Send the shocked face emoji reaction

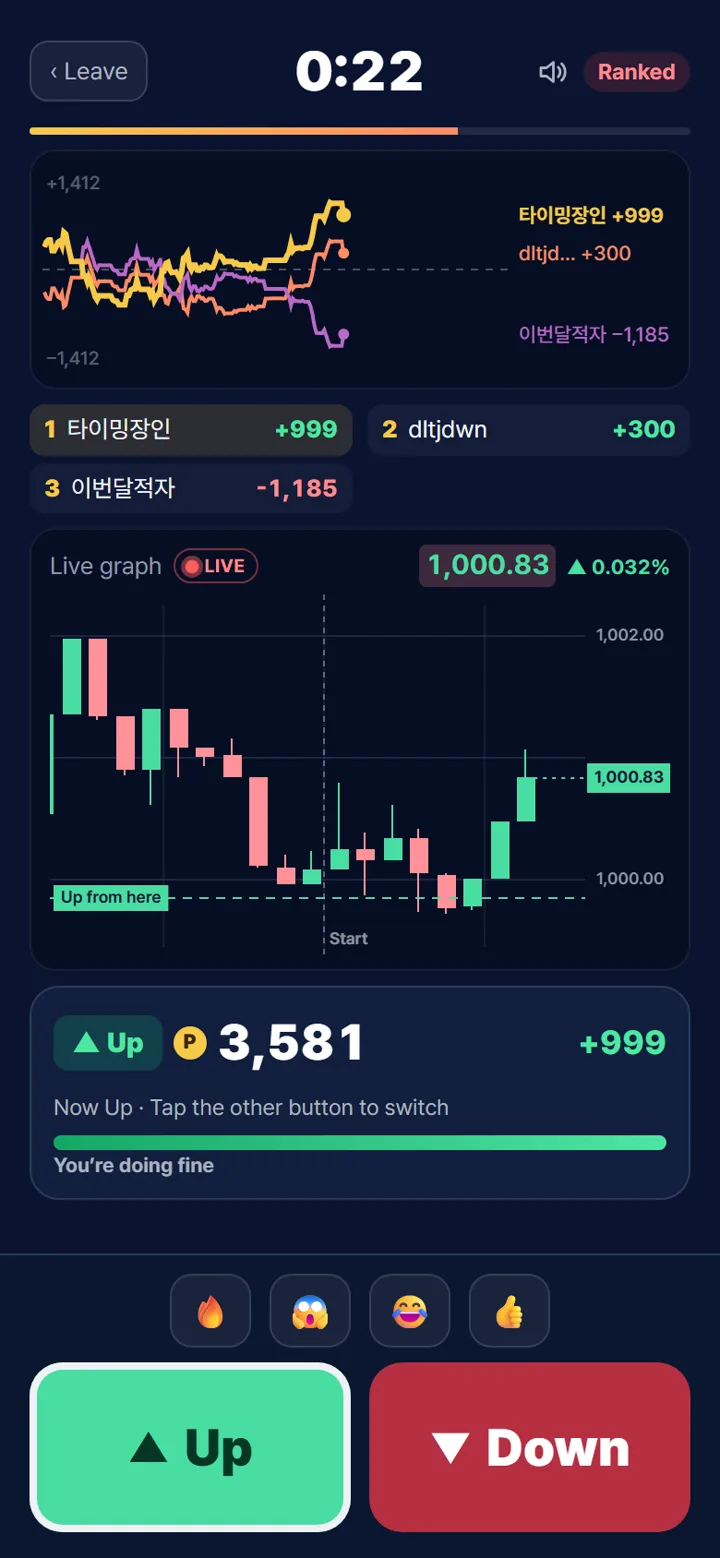[310, 1311]
